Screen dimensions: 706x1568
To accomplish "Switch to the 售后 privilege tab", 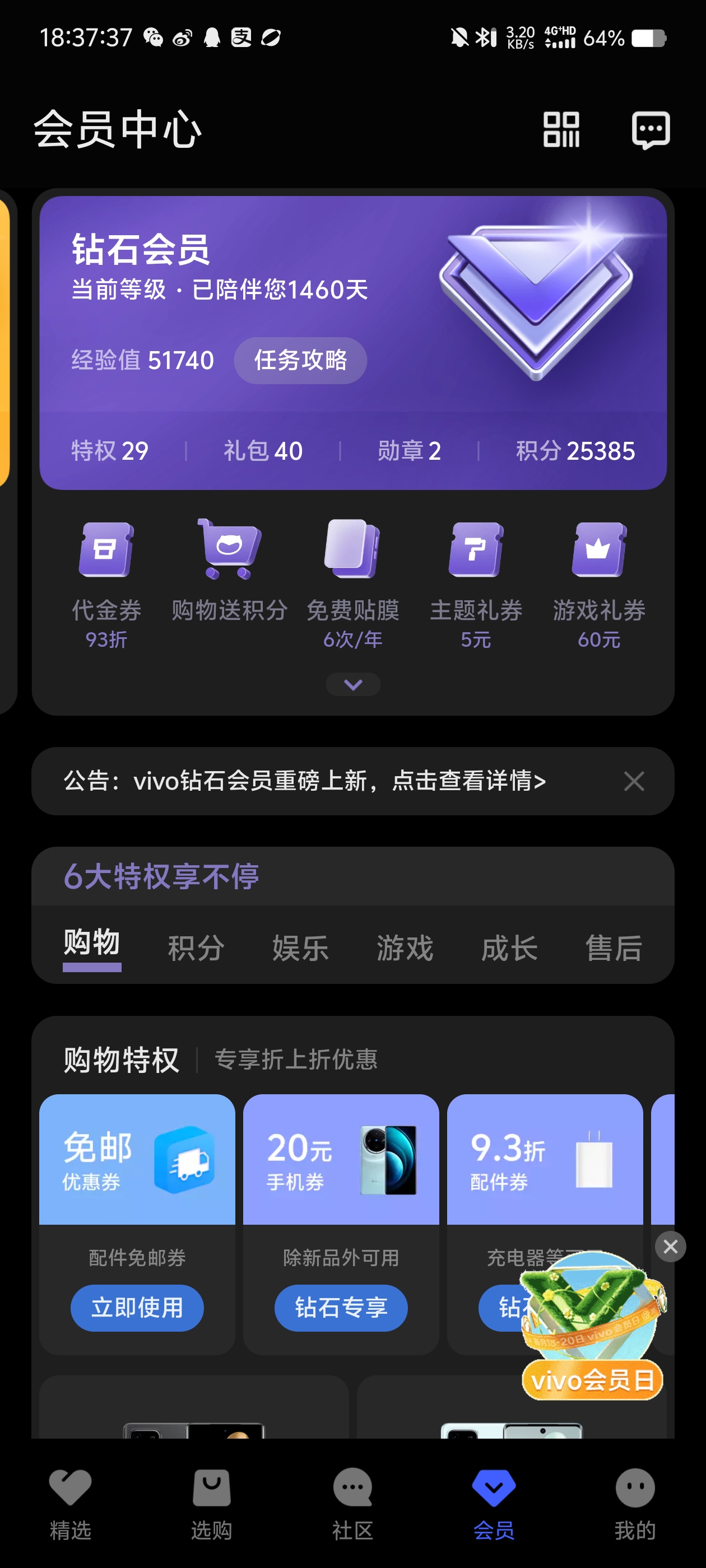I will pos(614,948).
